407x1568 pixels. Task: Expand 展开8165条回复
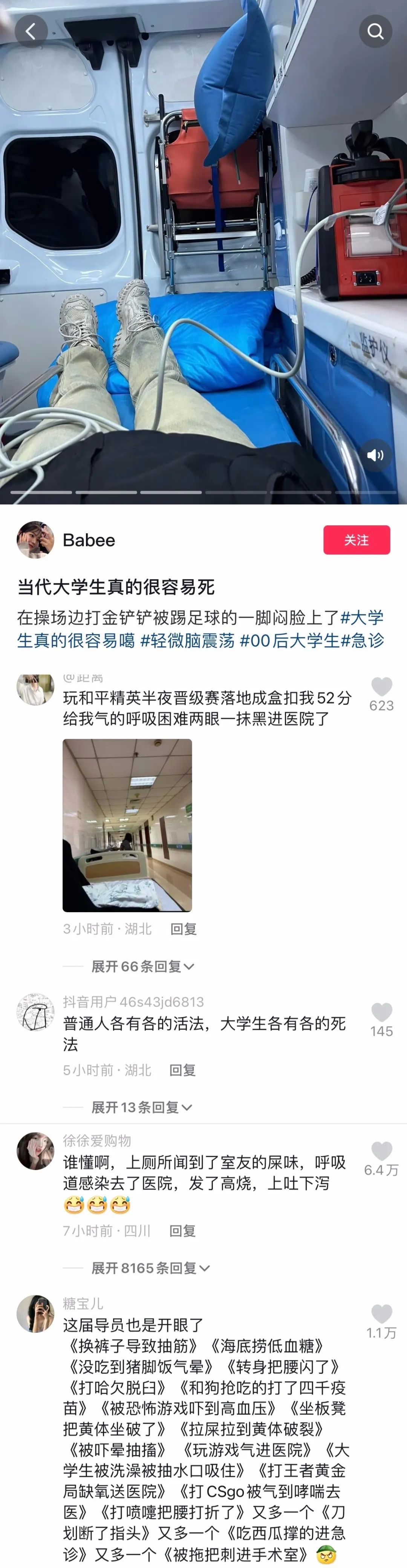click(x=150, y=1268)
